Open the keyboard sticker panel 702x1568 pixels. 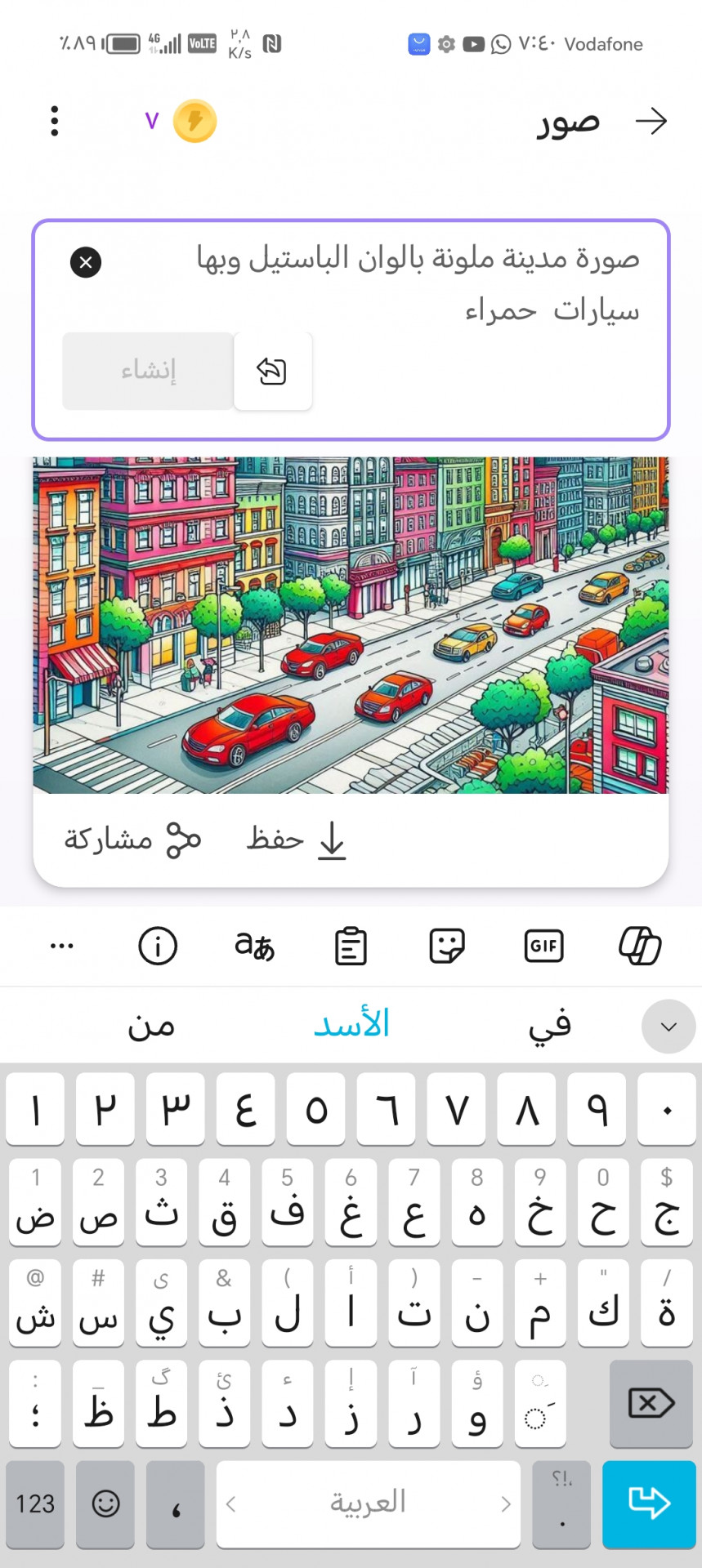(447, 946)
